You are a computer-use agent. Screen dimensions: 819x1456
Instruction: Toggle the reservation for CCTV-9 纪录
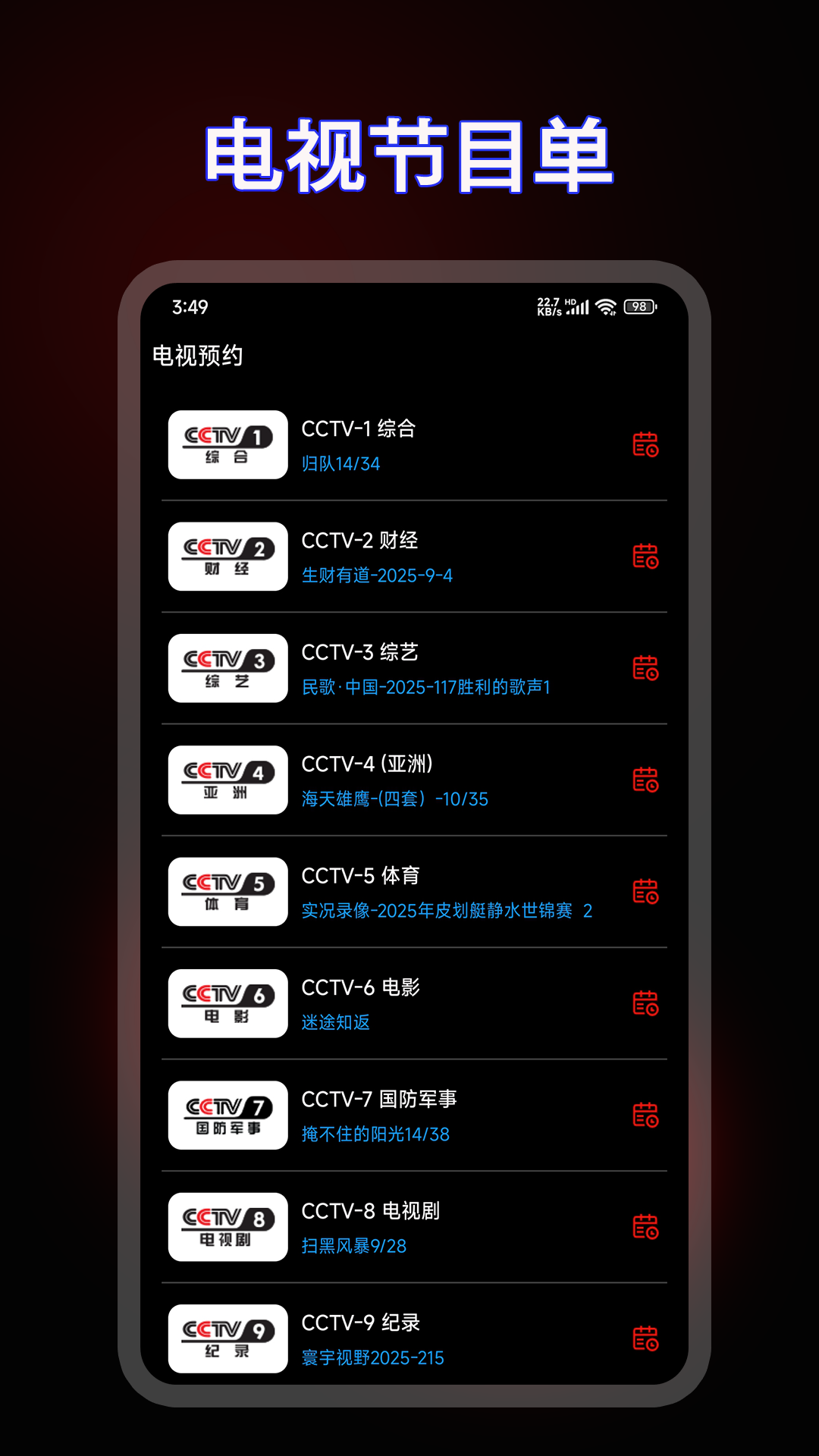[645, 1338]
